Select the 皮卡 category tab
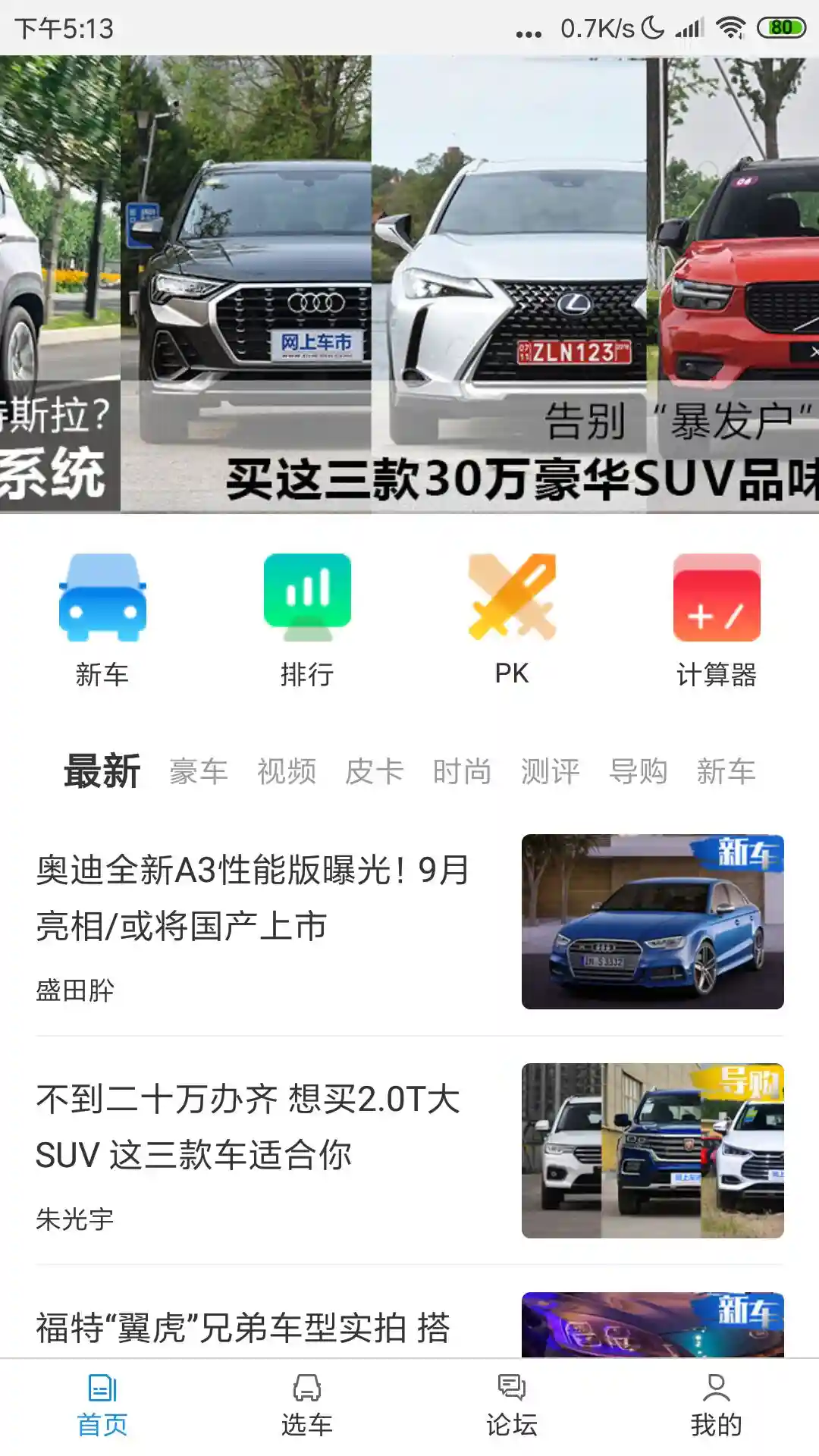 point(375,771)
